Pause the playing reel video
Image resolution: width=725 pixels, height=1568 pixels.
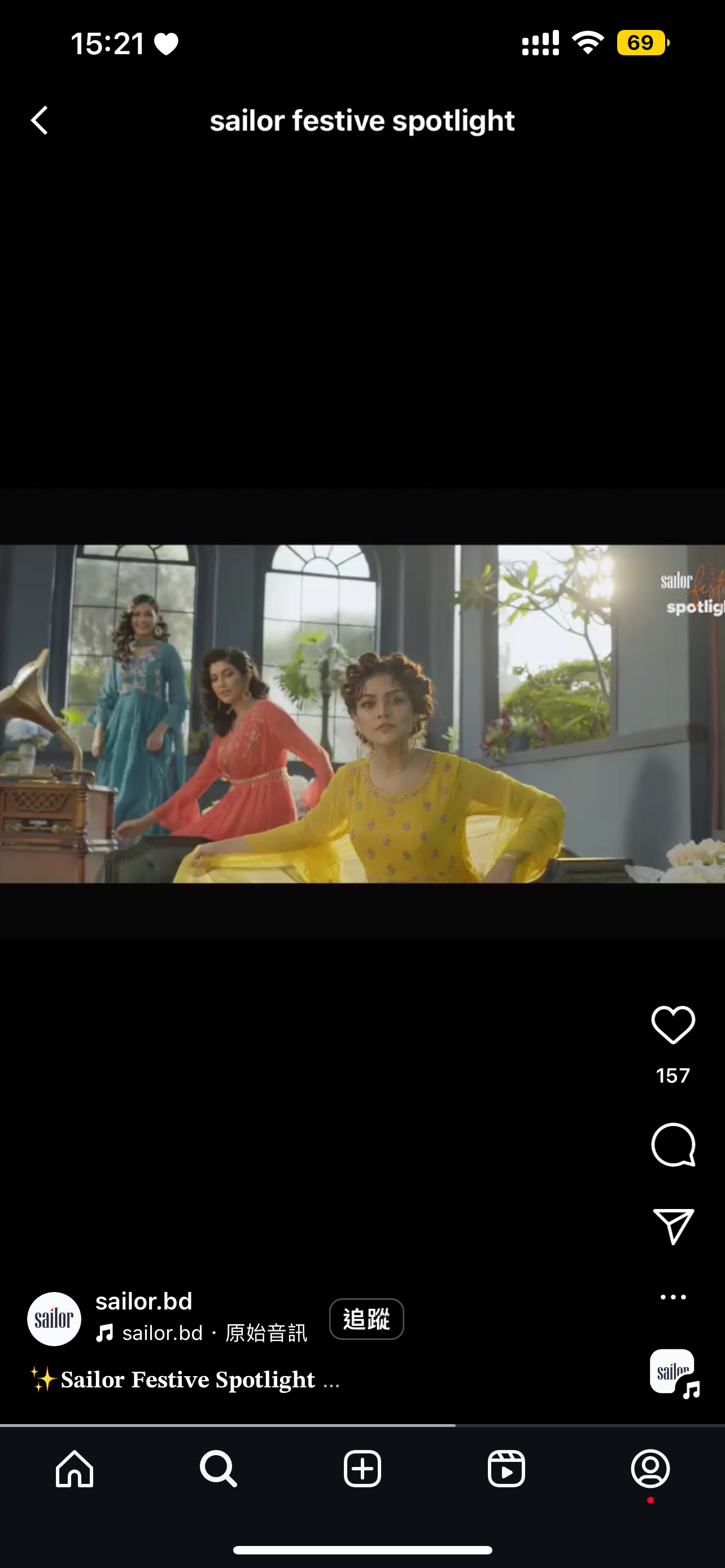point(362,713)
